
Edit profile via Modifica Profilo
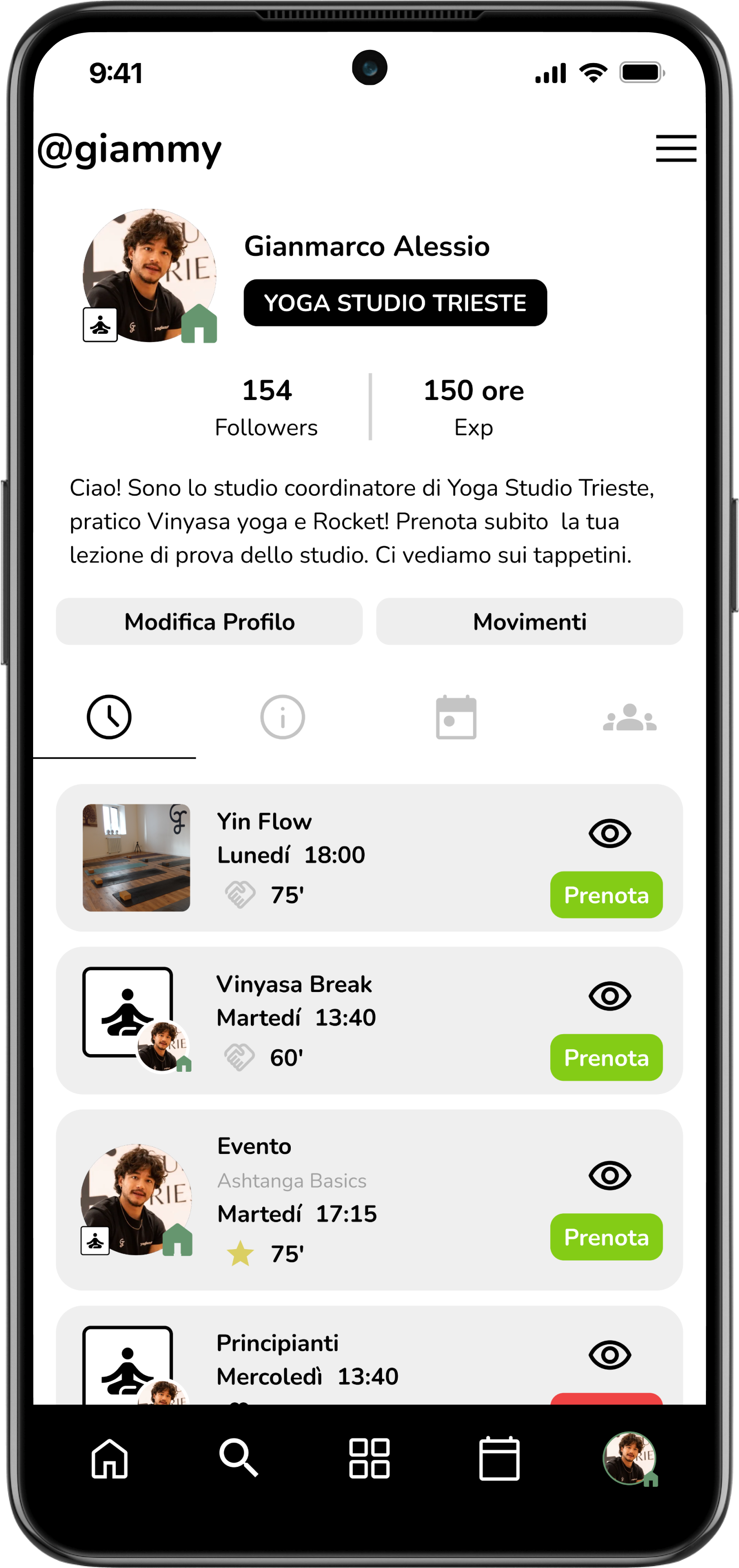tap(210, 621)
